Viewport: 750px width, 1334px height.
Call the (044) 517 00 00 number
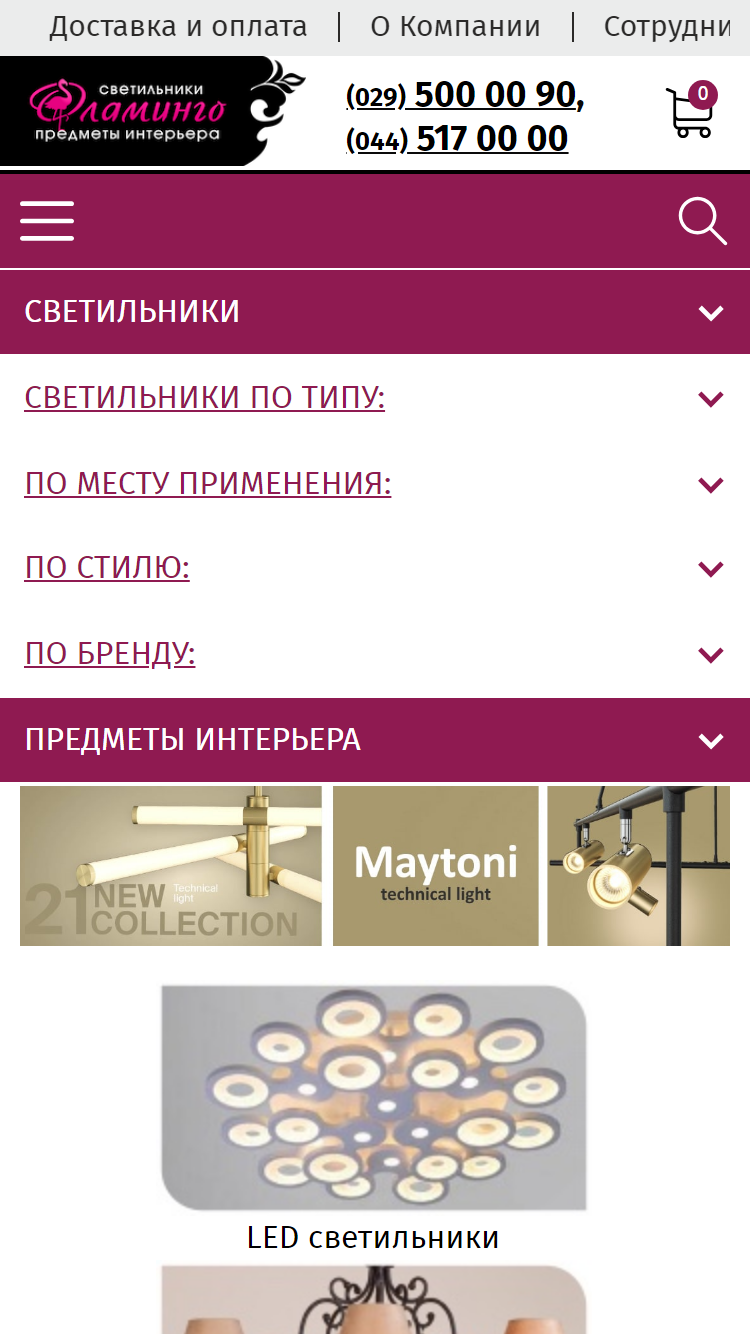(457, 139)
